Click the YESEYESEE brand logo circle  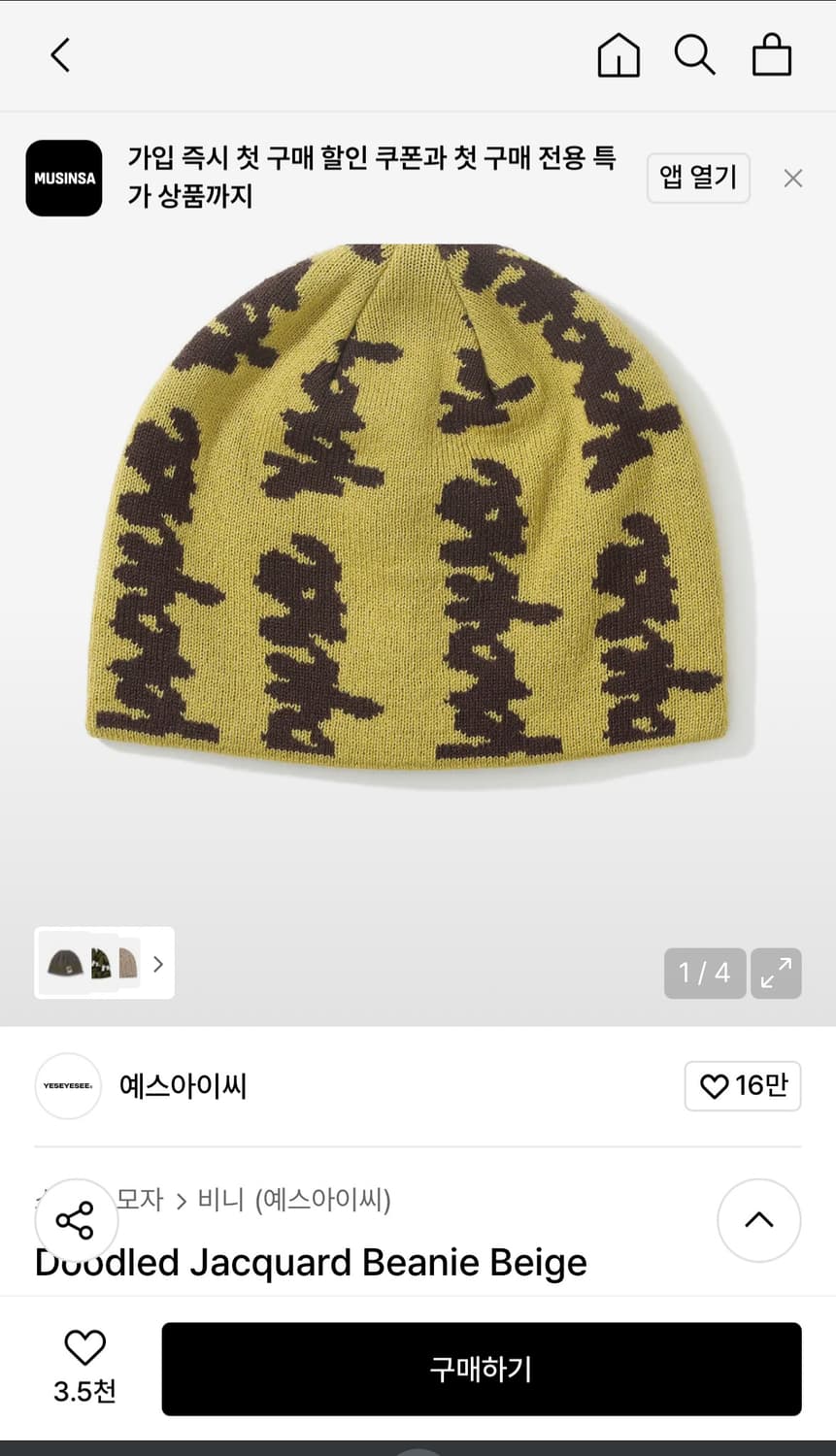[68, 1086]
